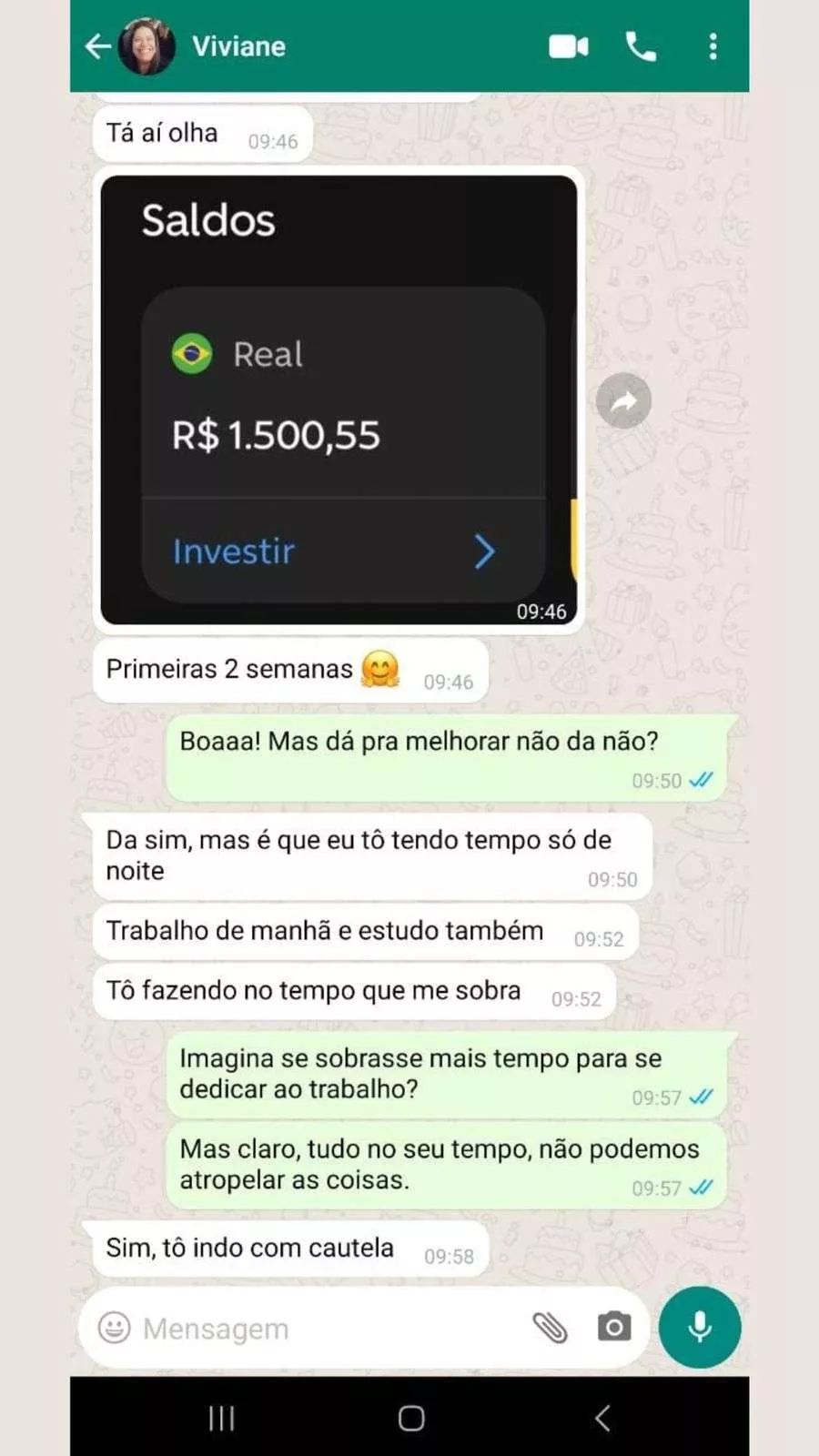This screenshot has width=819, height=1456.
Task: Open the emoji picker
Action: pyautogui.click(x=114, y=1328)
